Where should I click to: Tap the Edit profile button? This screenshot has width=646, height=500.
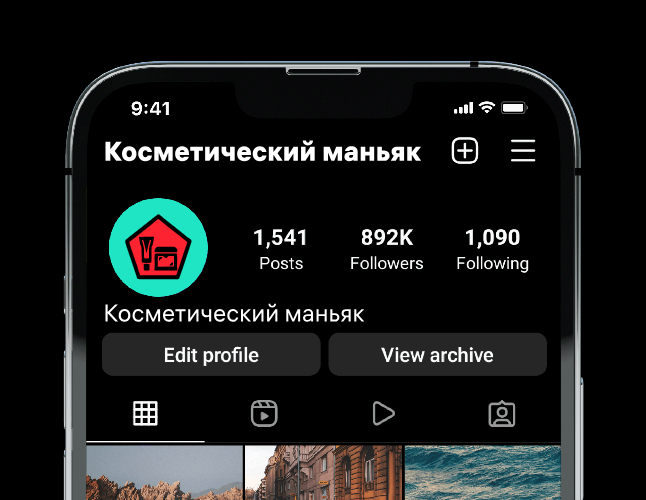[x=211, y=355]
